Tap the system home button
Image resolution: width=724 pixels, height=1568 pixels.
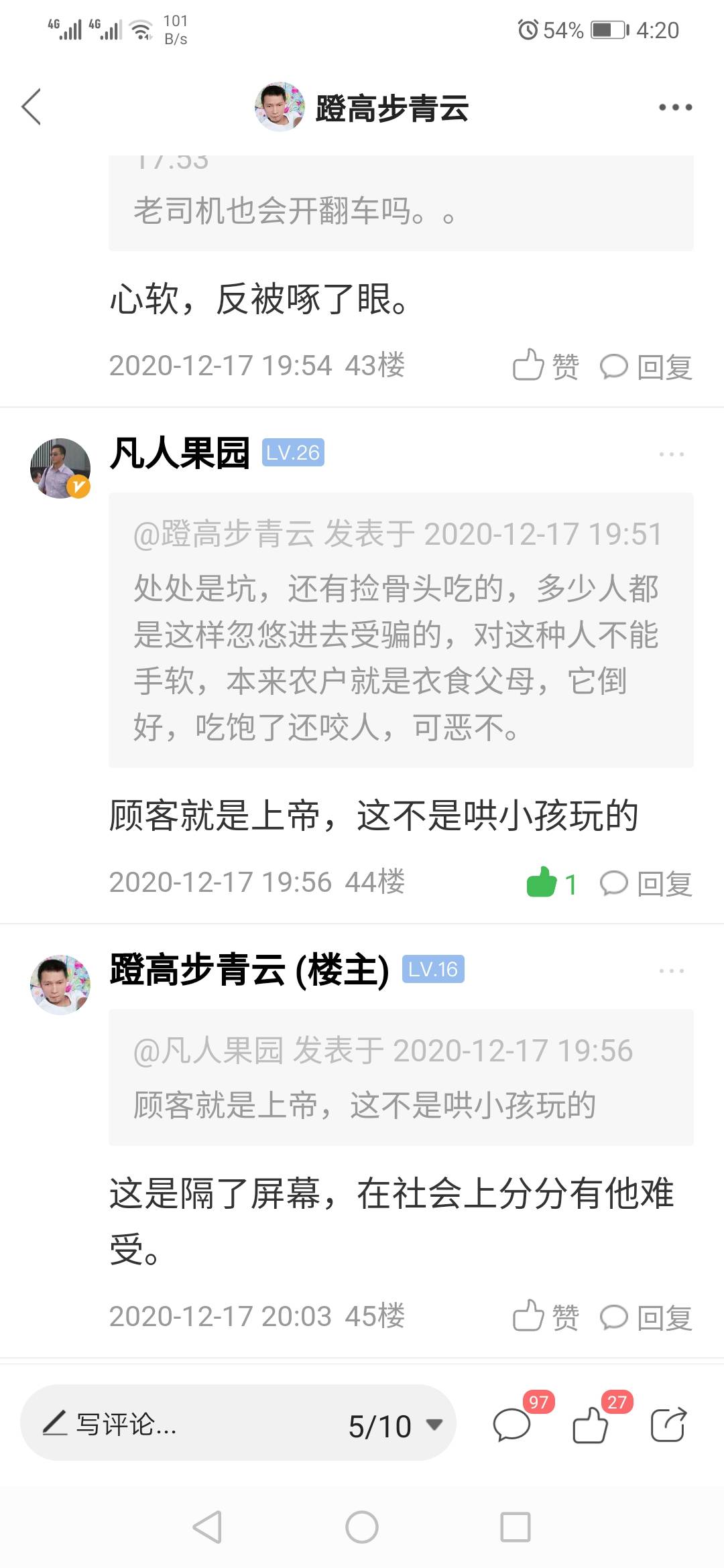(362, 1528)
